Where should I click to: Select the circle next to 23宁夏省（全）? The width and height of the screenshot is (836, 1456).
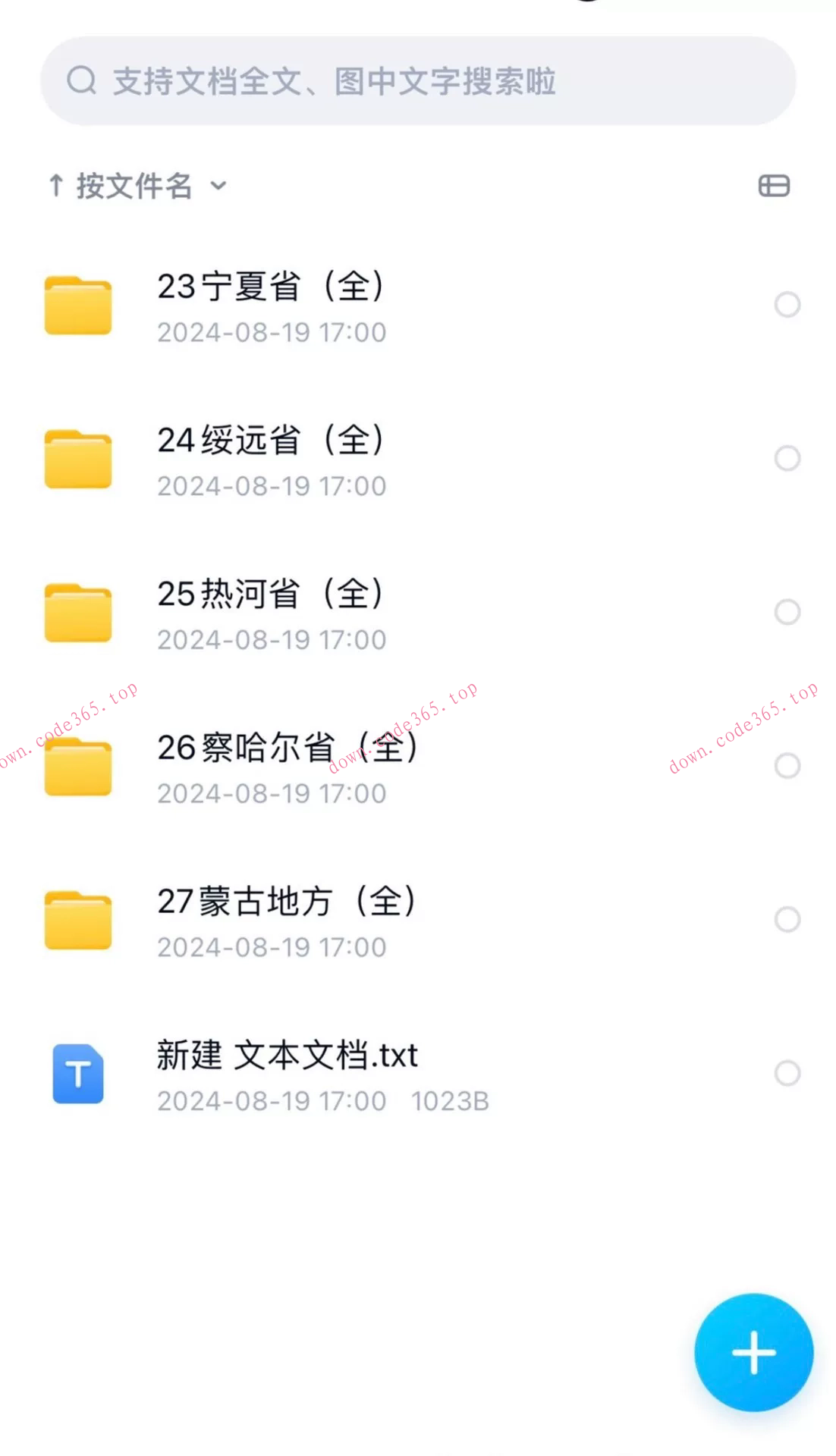pos(787,305)
